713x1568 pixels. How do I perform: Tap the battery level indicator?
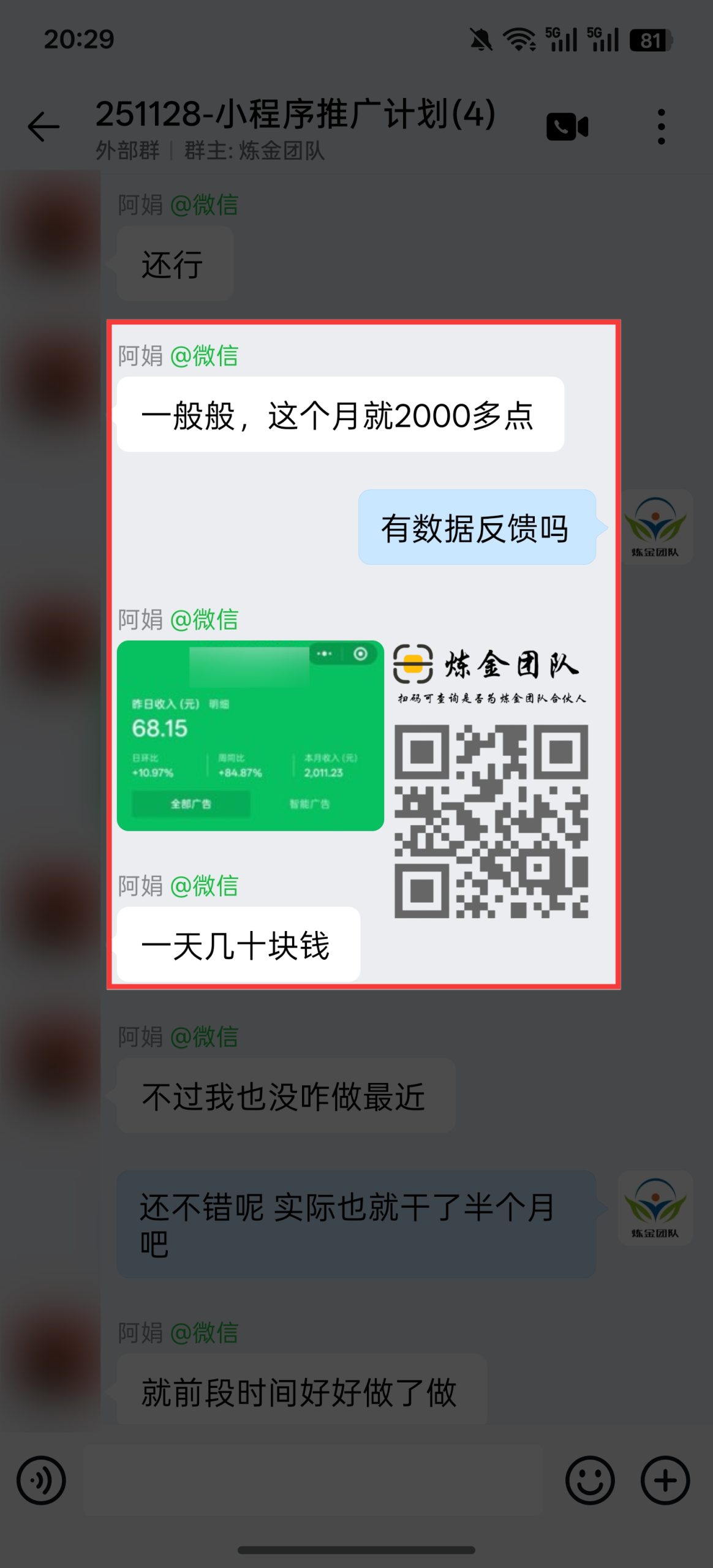click(x=651, y=39)
